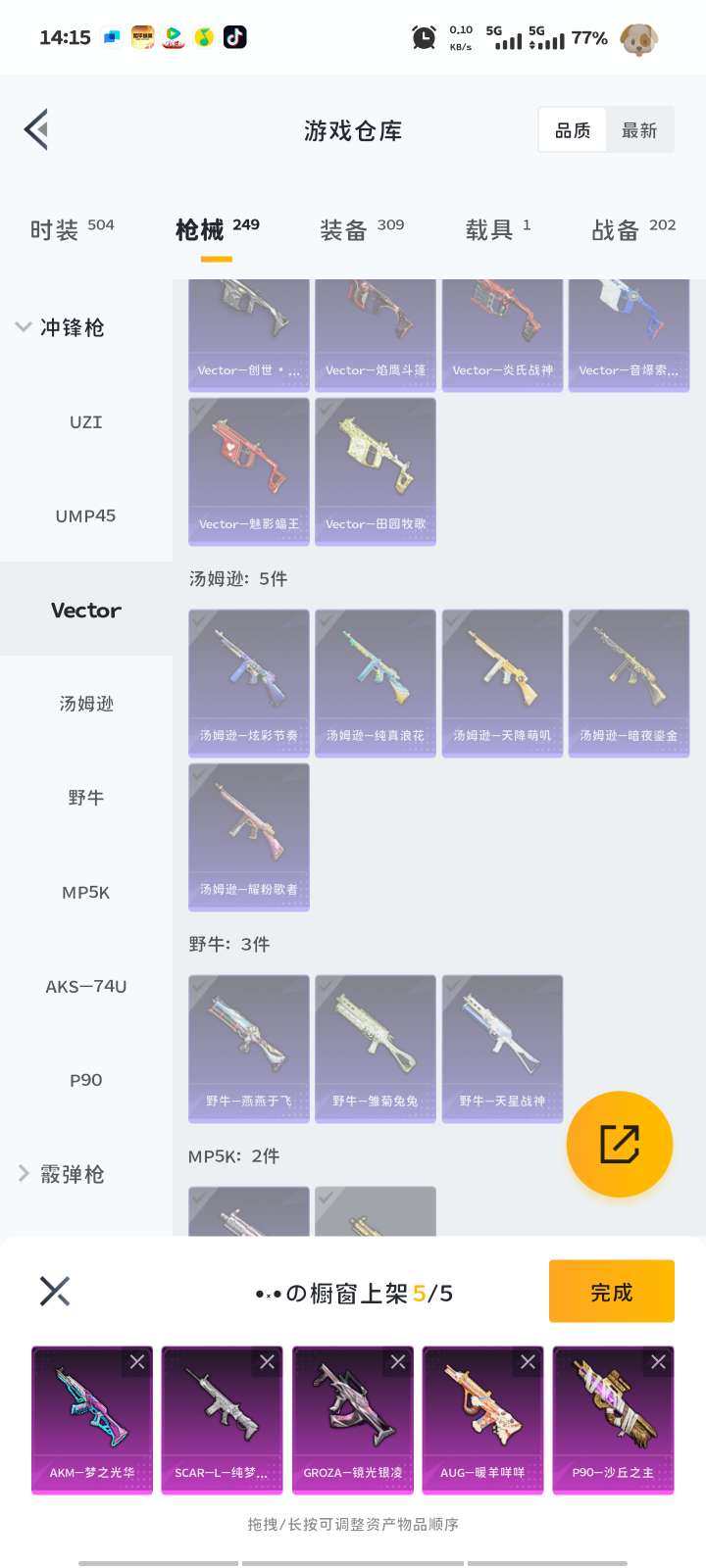The height and width of the screenshot is (1568, 706).
Task: Switch to the 时装 tab
Action: coord(71,229)
